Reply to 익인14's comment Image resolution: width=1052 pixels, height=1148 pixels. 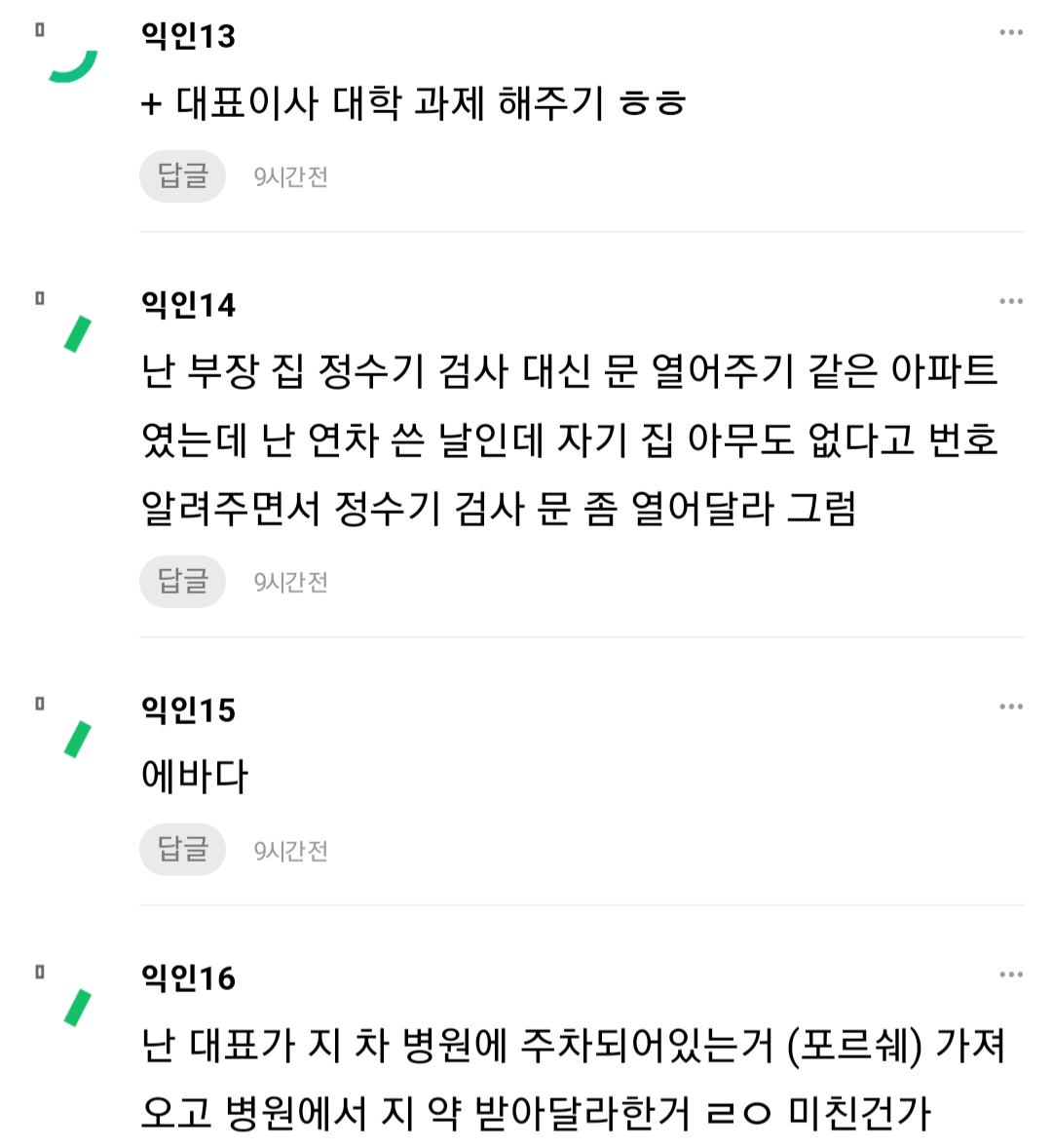(183, 582)
